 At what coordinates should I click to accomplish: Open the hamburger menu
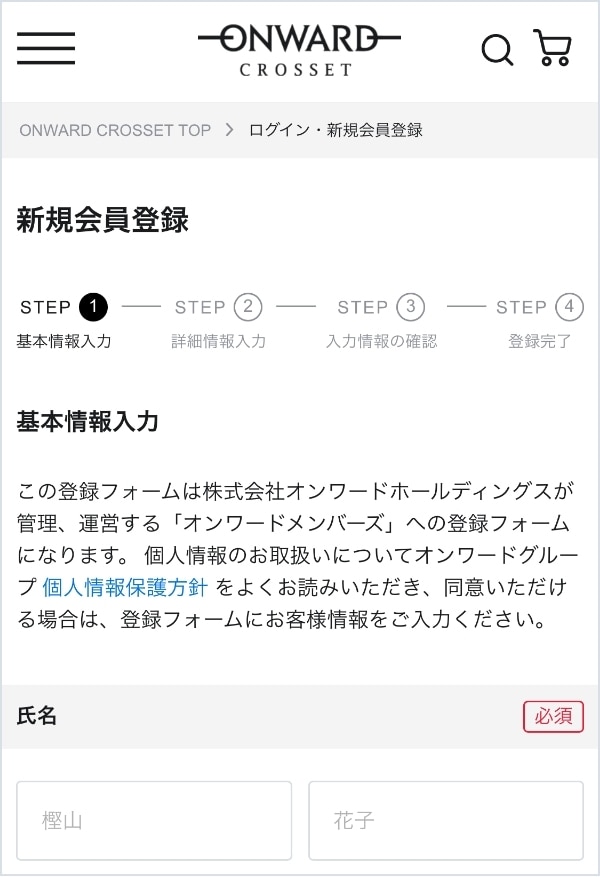pos(46,48)
